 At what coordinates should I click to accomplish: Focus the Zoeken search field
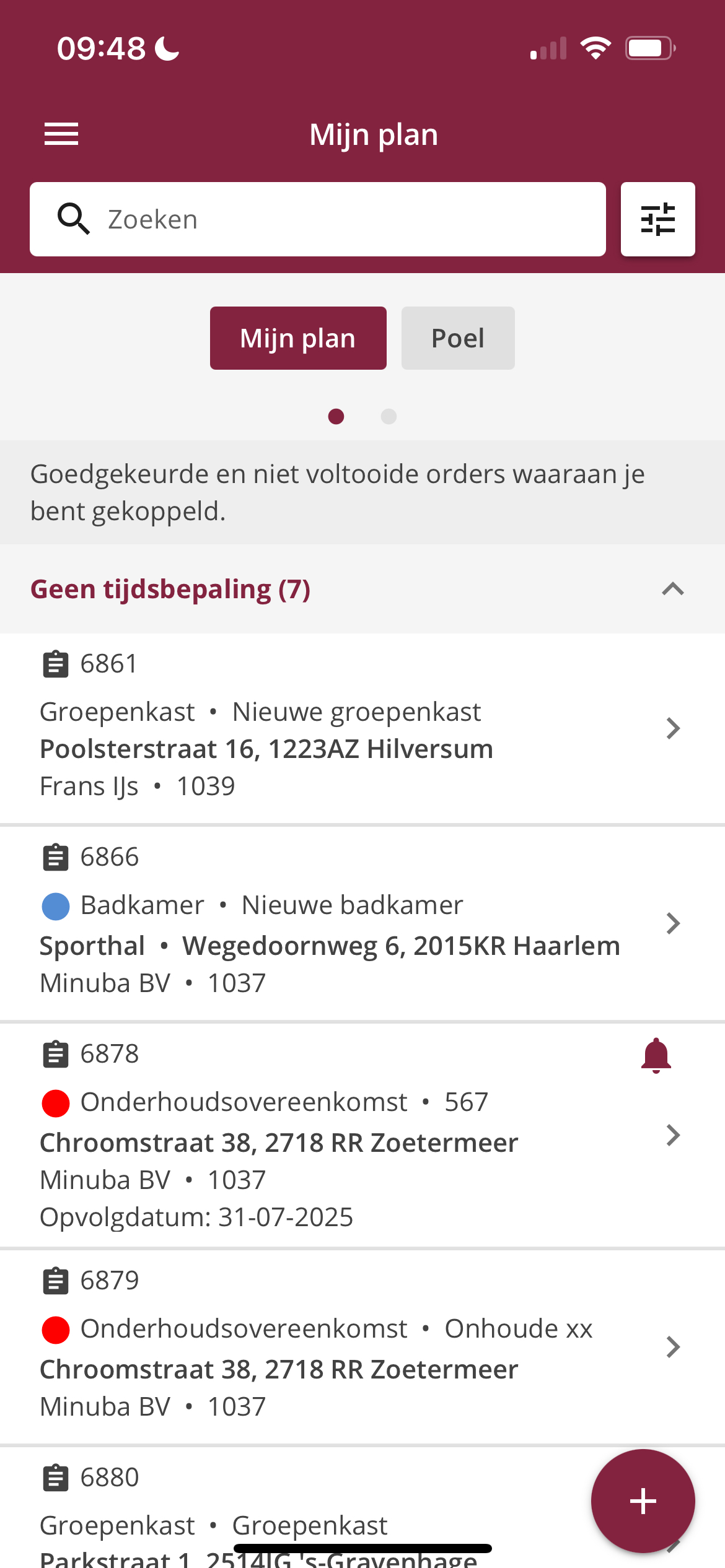click(x=318, y=219)
